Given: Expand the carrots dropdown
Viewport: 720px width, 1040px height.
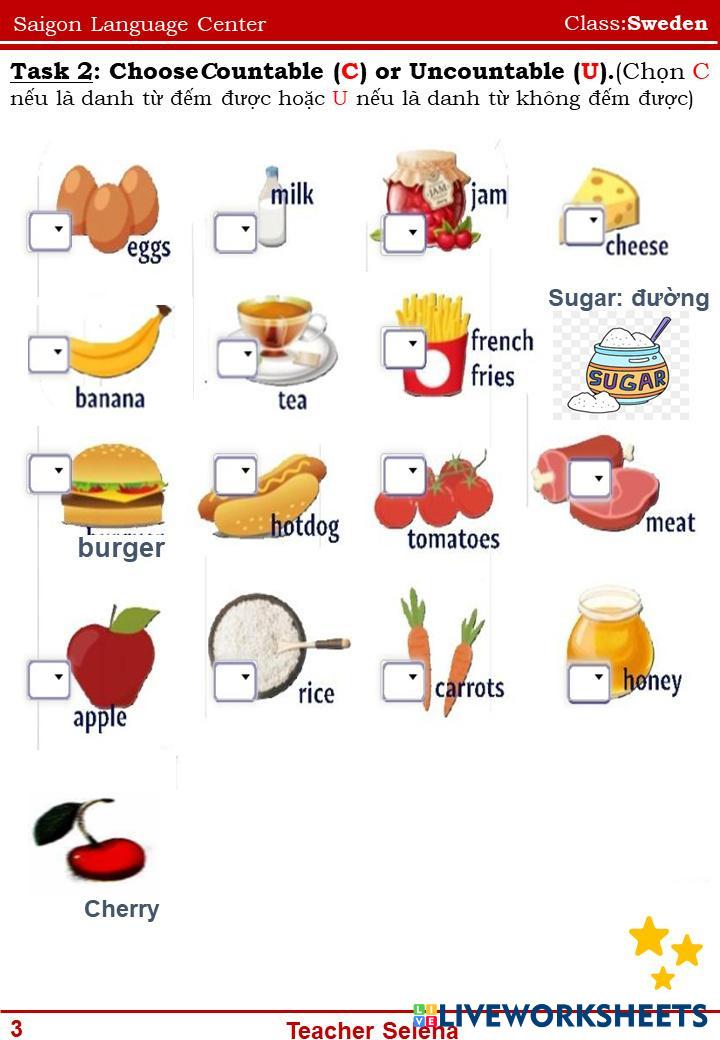Looking at the screenshot, I should coord(403,681).
